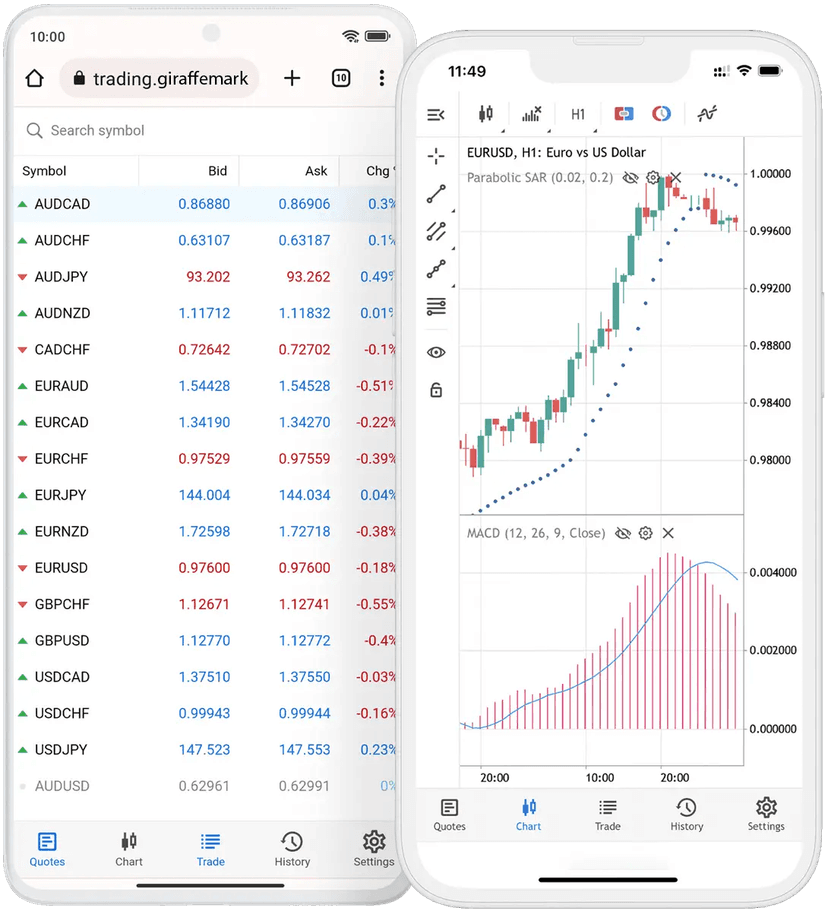Collapse the left toolbar with hamburger arrow
This screenshot has height=912, width=828.
[434, 114]
